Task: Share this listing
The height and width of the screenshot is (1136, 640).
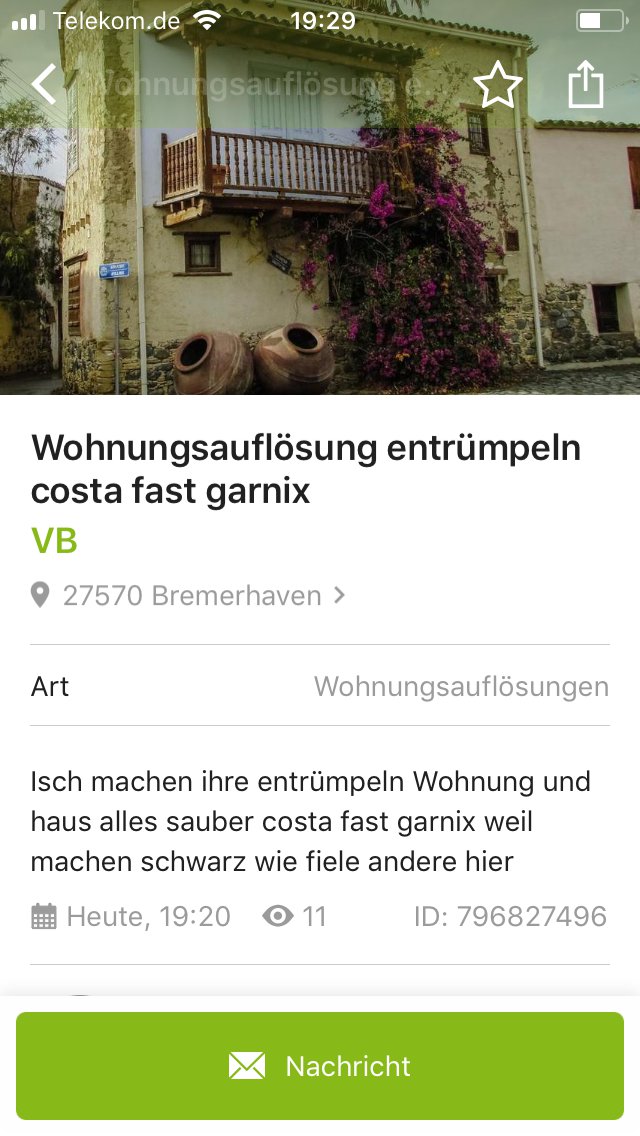Action: pos(586,85)
